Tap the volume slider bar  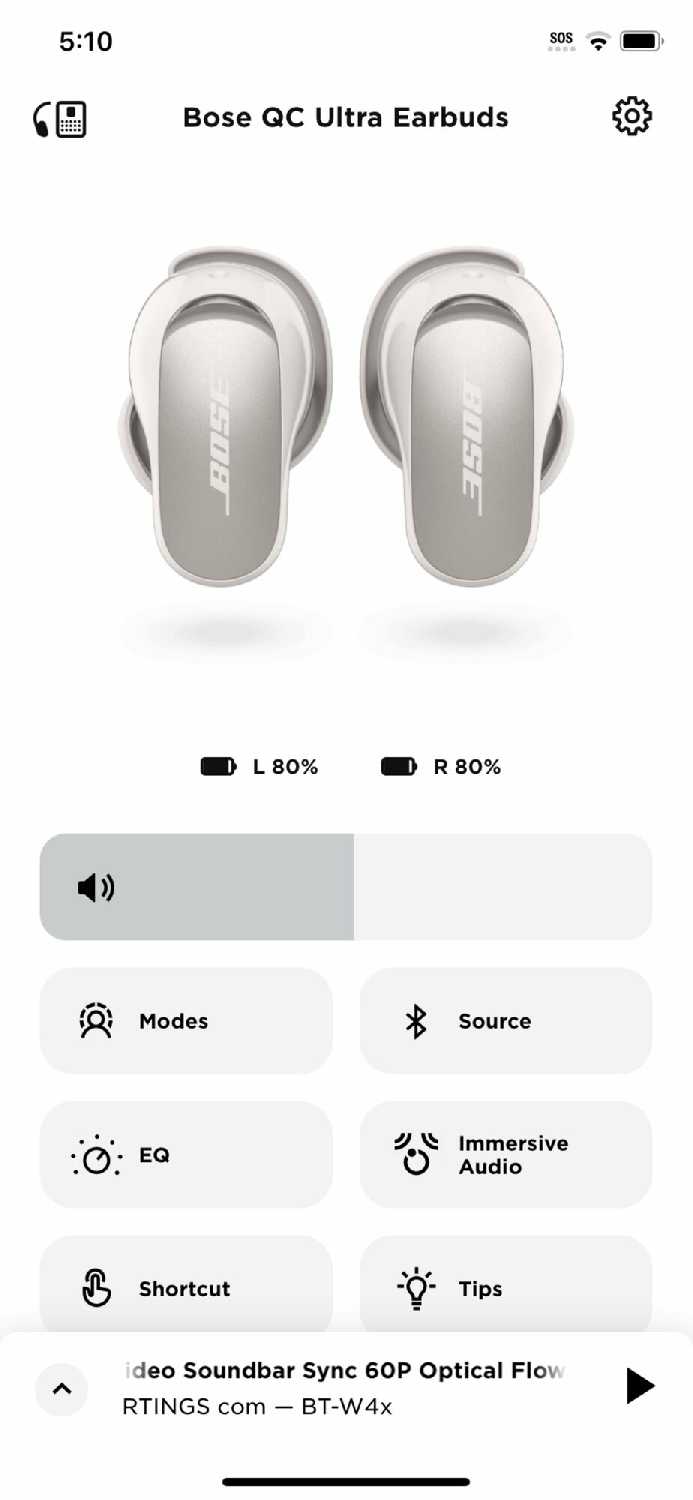point(346,887)
